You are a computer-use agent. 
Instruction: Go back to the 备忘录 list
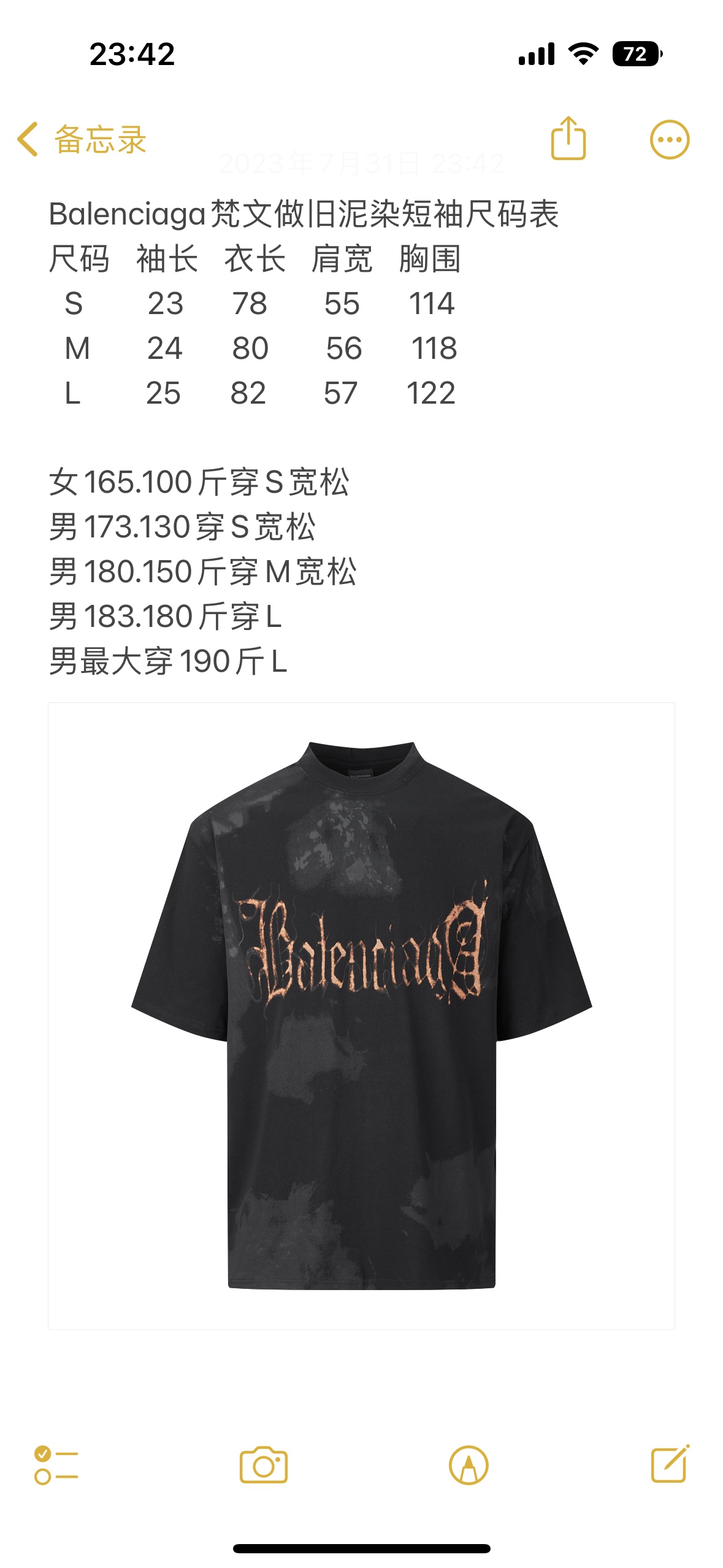pyautogui.click(x=82, y=139)
